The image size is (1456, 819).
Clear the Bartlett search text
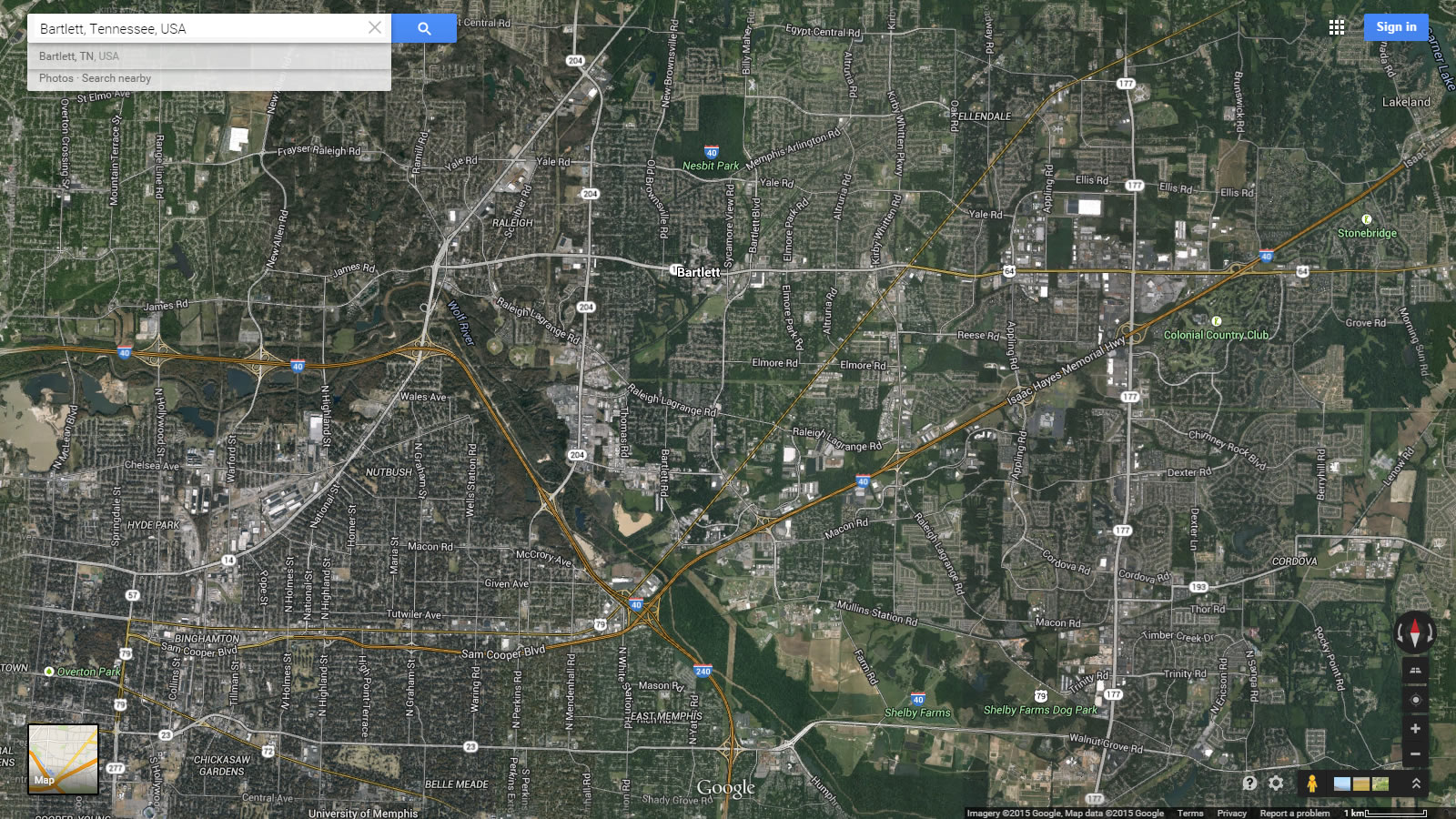[x=374, y=28]
